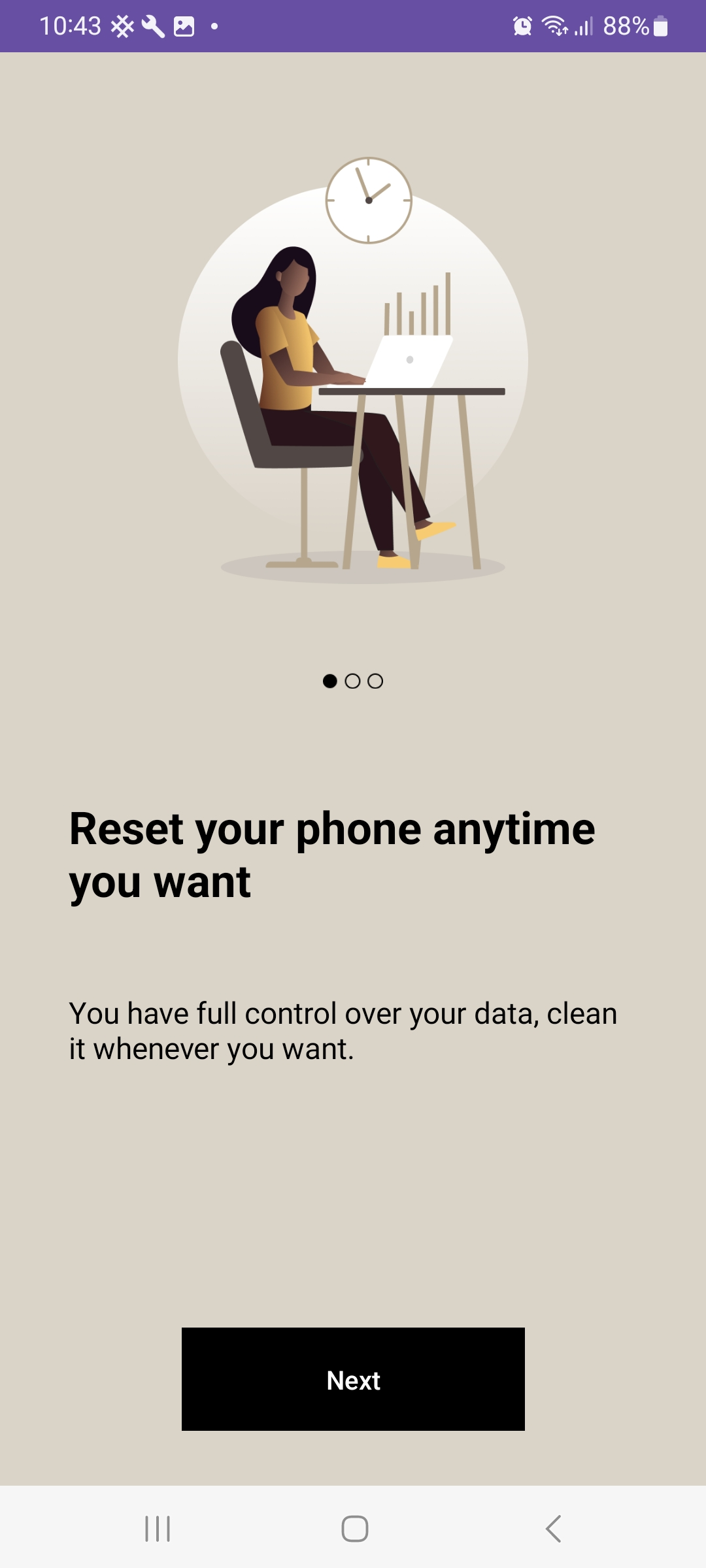The width and height of the screenshot is (706, 1568).
Task: Select the third page indicator dot
Action: click(x=375, y=681)
